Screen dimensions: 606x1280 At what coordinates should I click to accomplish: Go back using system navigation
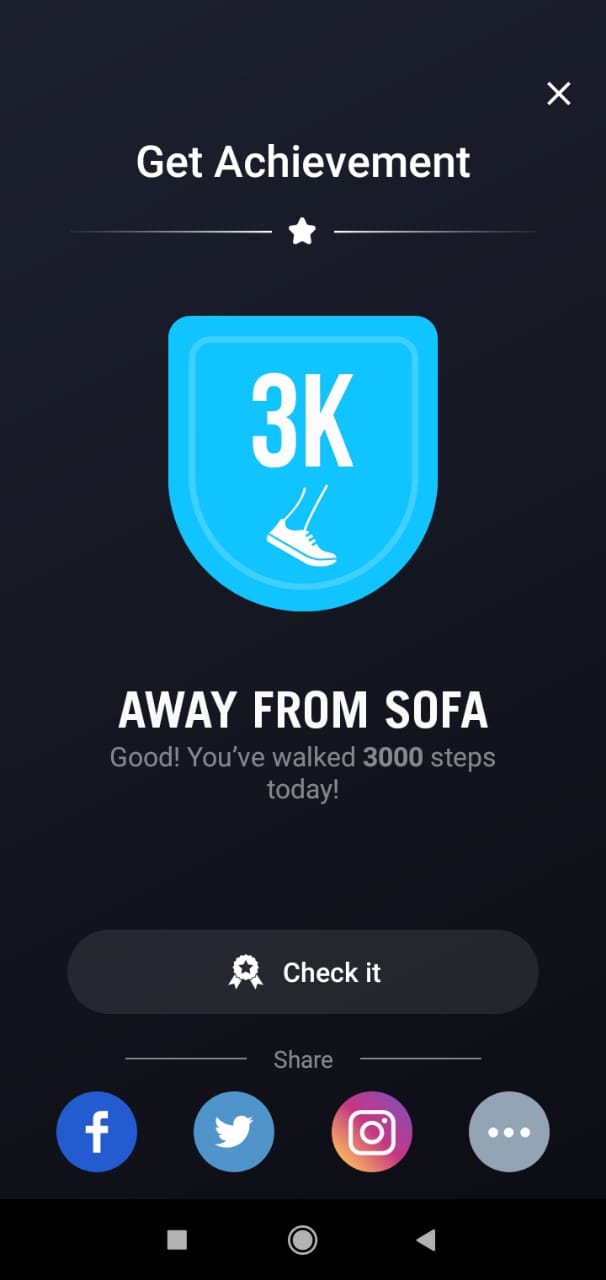(426, 1240)
